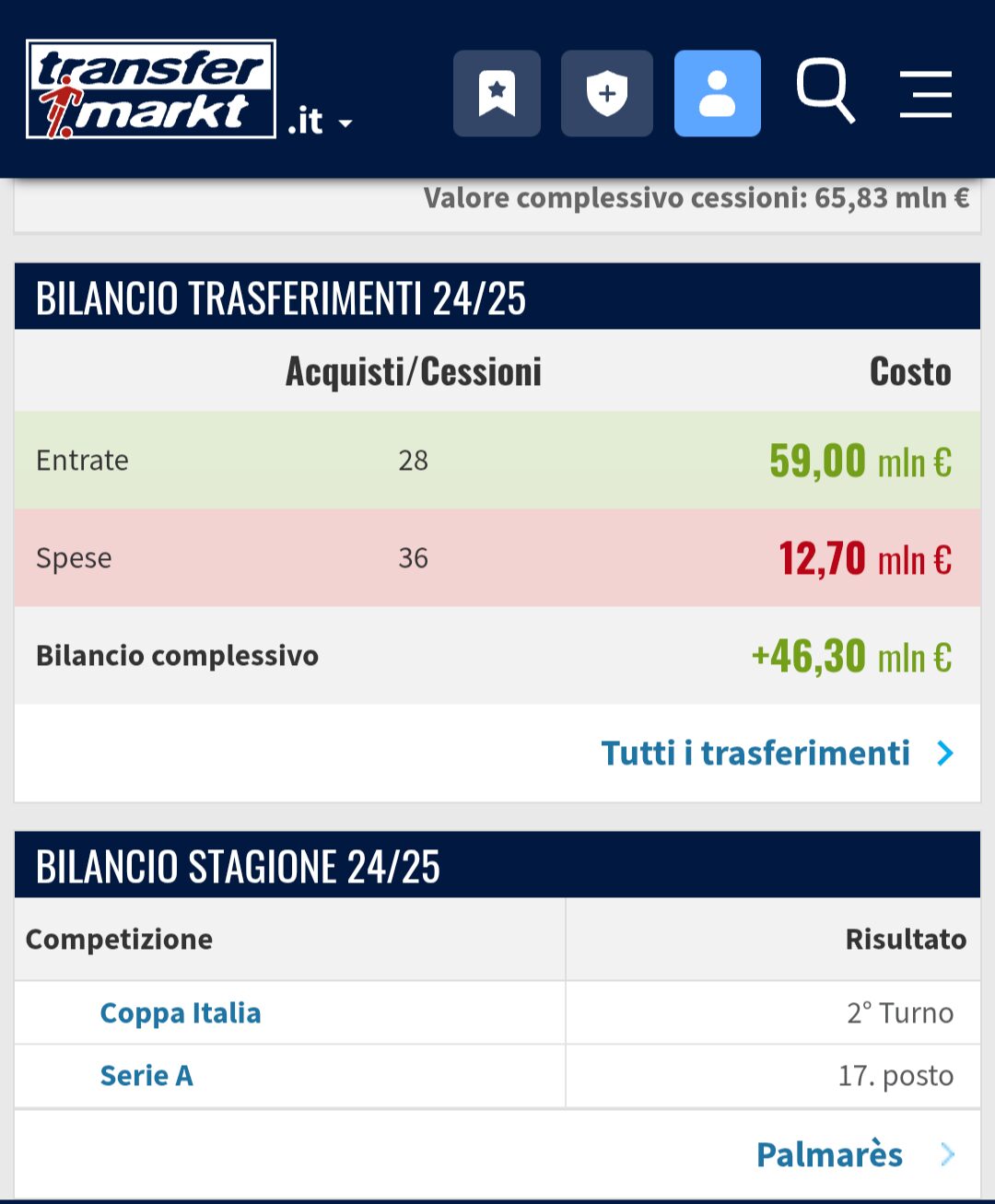Image resolution: width=995 pixels, height=1204 pixels.
Task: Open the search magnifier
Action: (825, 90)
